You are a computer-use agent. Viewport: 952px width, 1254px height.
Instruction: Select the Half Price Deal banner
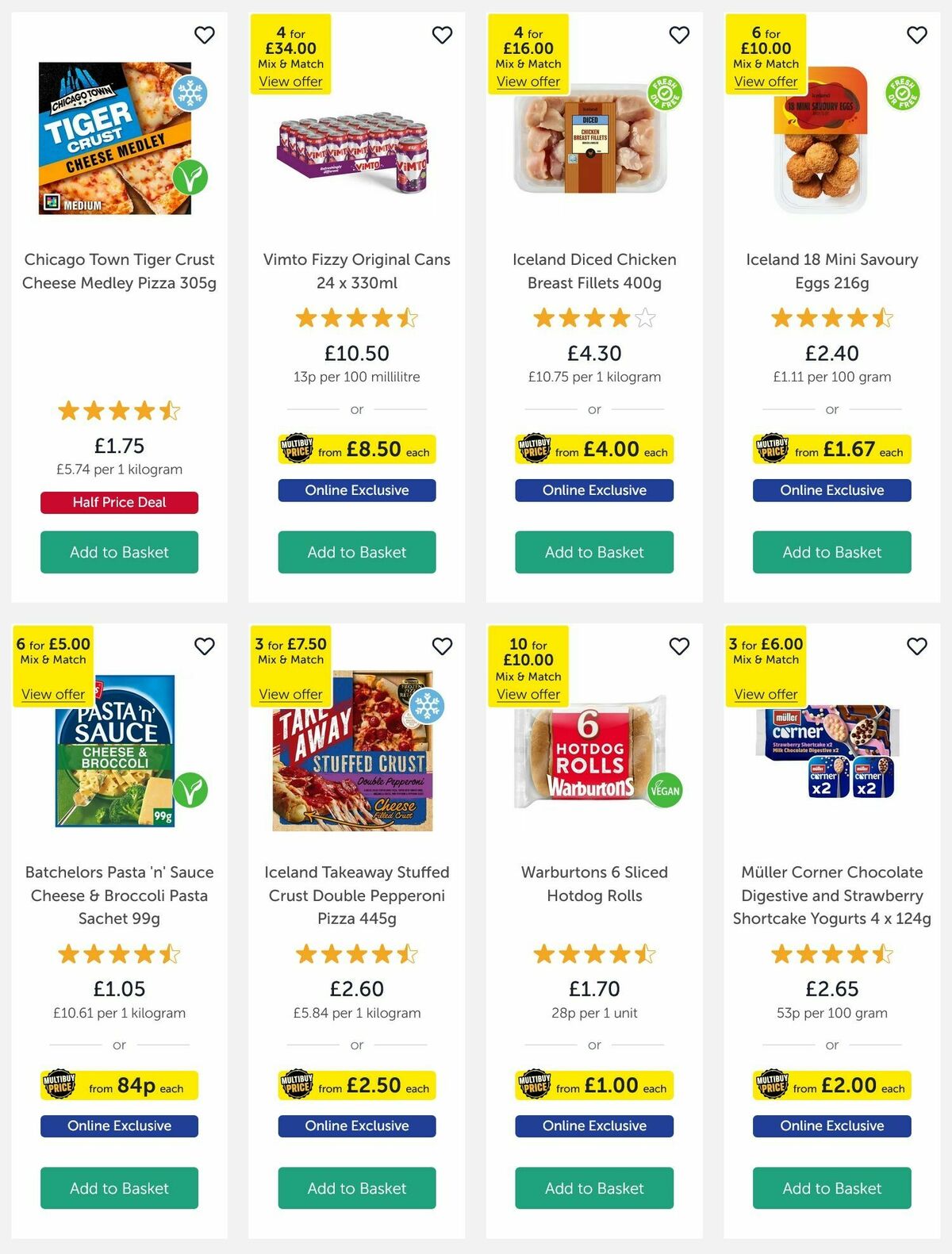[x=119, y=502]
